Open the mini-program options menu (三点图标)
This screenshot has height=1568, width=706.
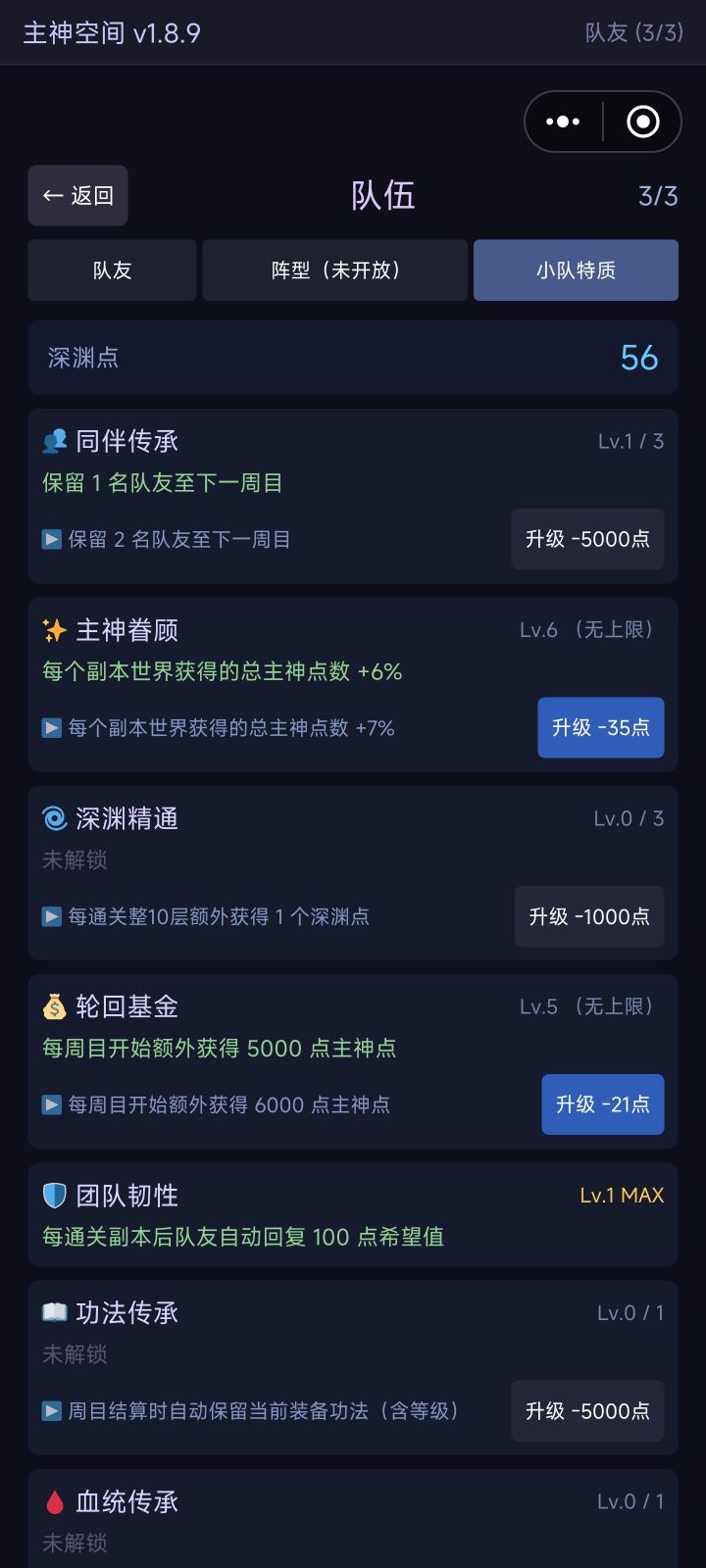click(x=562, y=121)
